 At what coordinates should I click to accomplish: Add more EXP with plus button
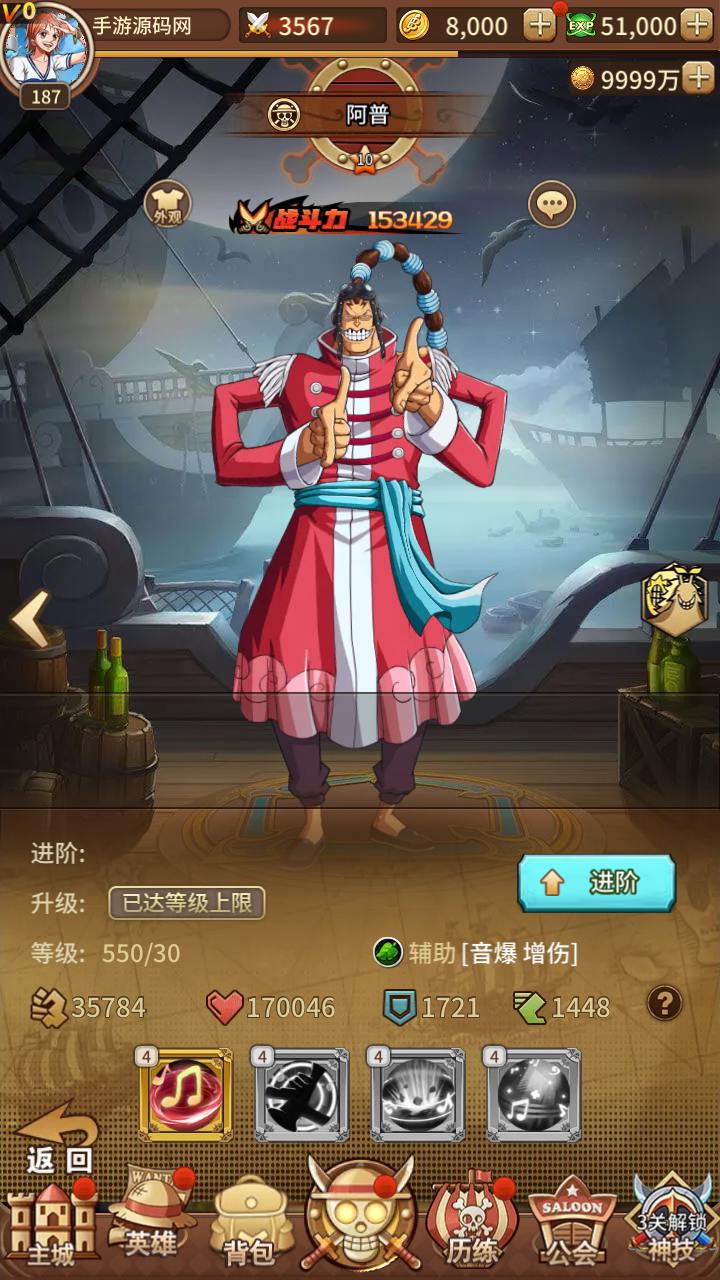point(696,24)
